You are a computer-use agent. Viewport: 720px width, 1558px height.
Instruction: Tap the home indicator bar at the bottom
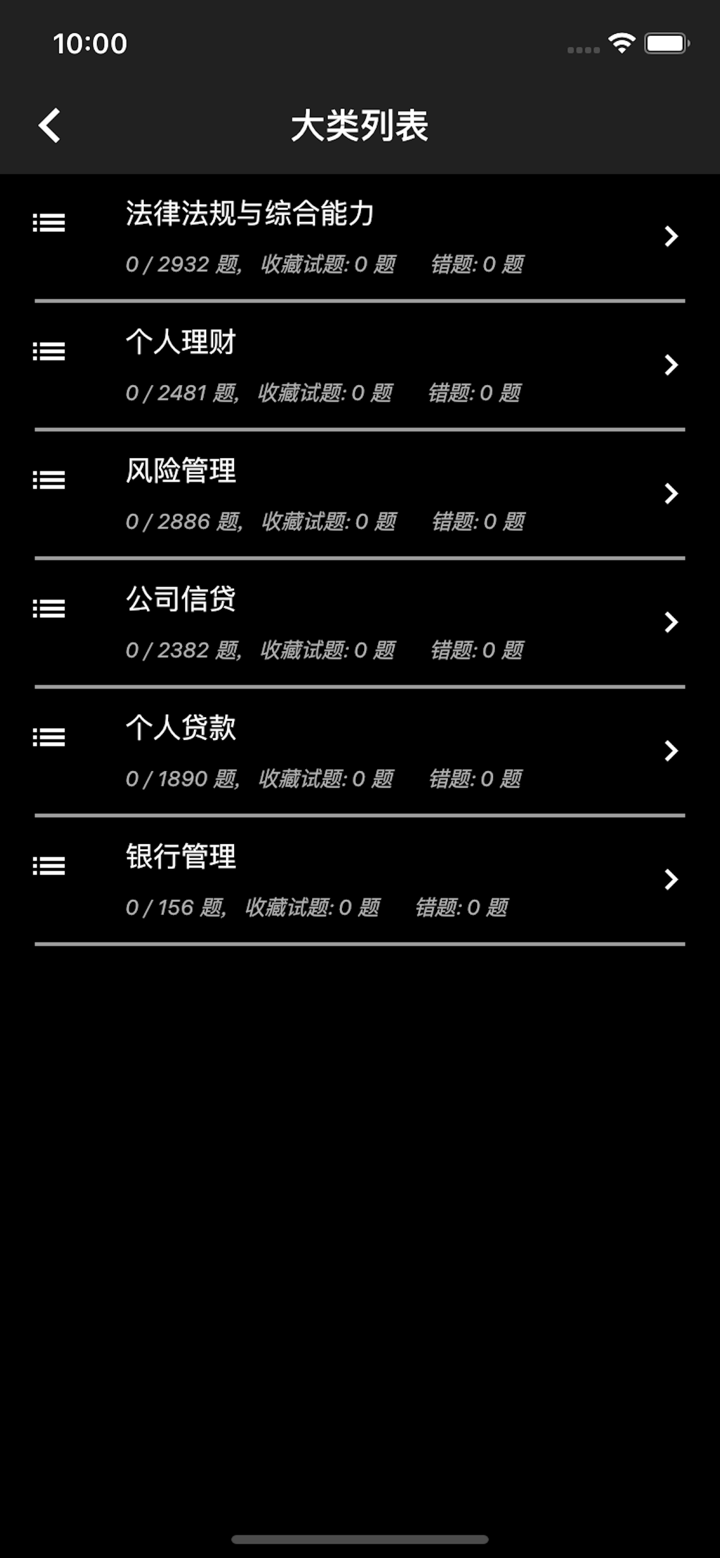[x=360, y=1540]
